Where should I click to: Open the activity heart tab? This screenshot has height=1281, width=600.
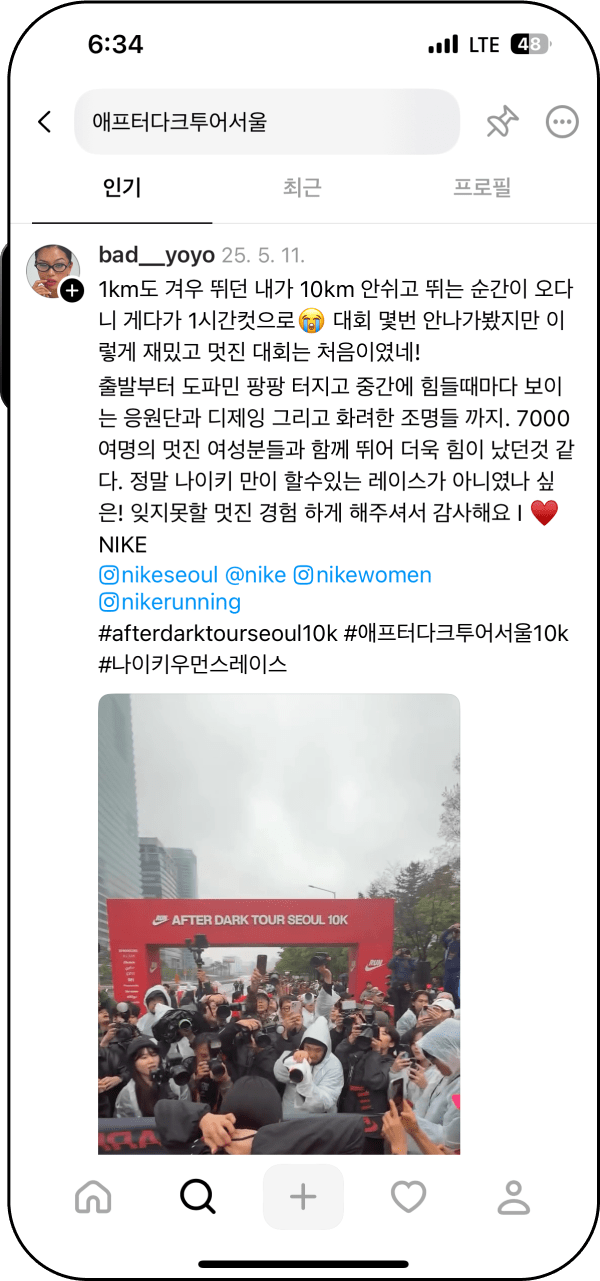[408, 1196]
